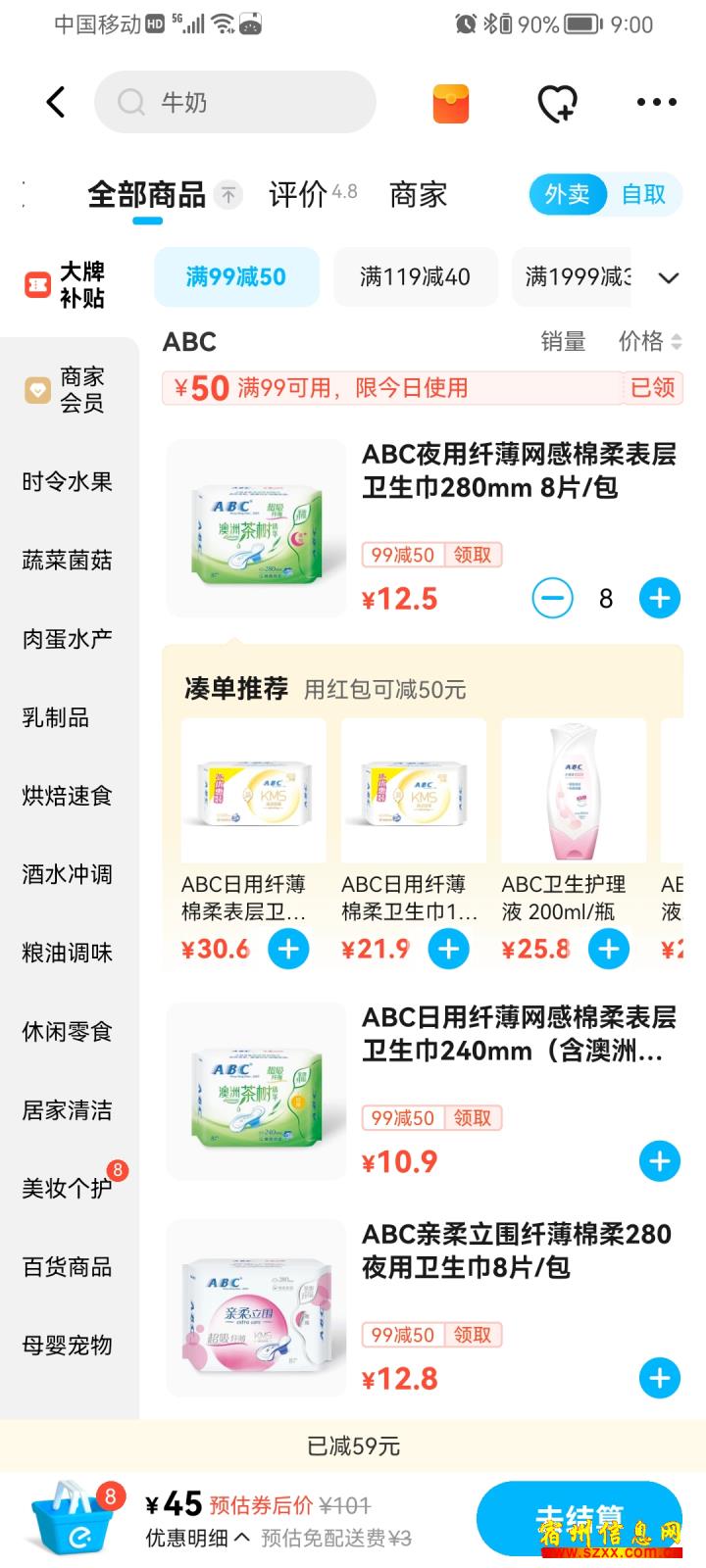Open the three-dot overflow menu
Viewport: 706px width, 1568px height.
coord(656,102)
